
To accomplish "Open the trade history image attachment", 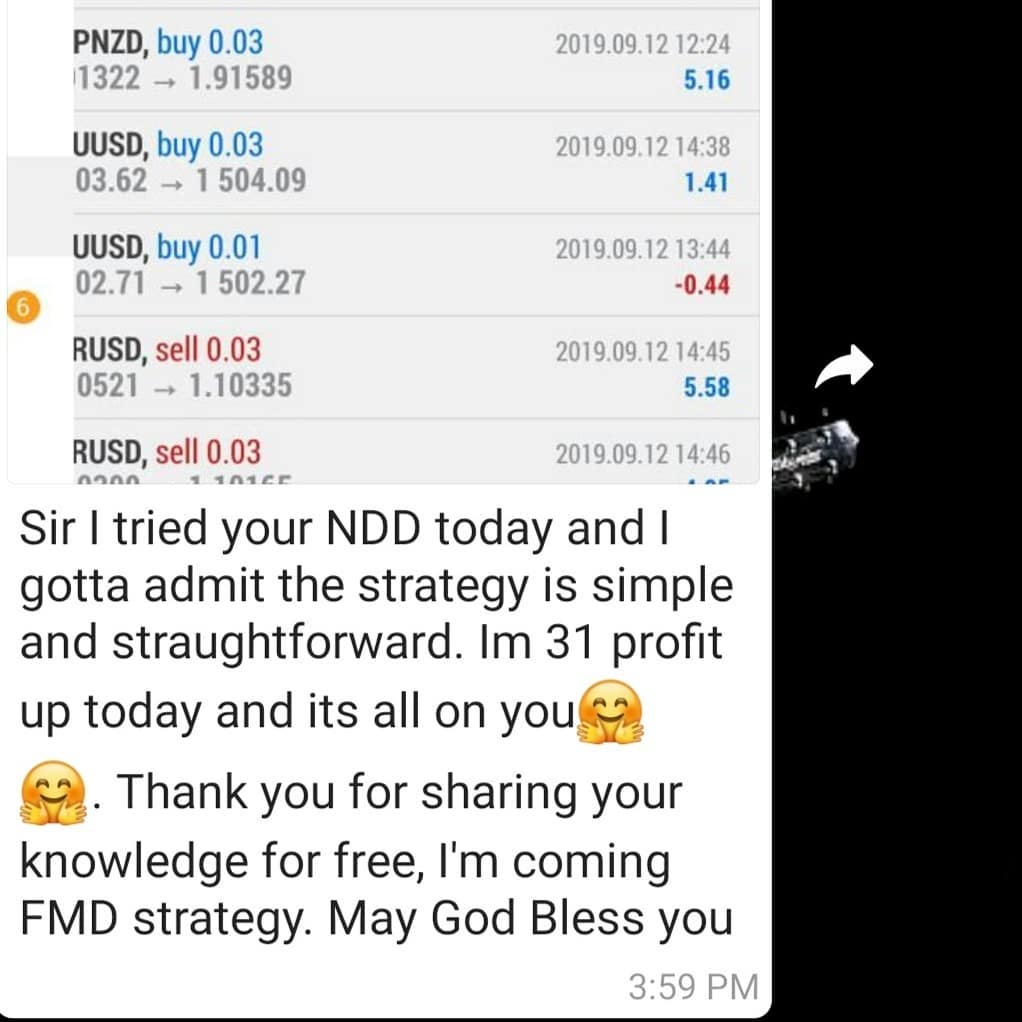I will (383, 242).
